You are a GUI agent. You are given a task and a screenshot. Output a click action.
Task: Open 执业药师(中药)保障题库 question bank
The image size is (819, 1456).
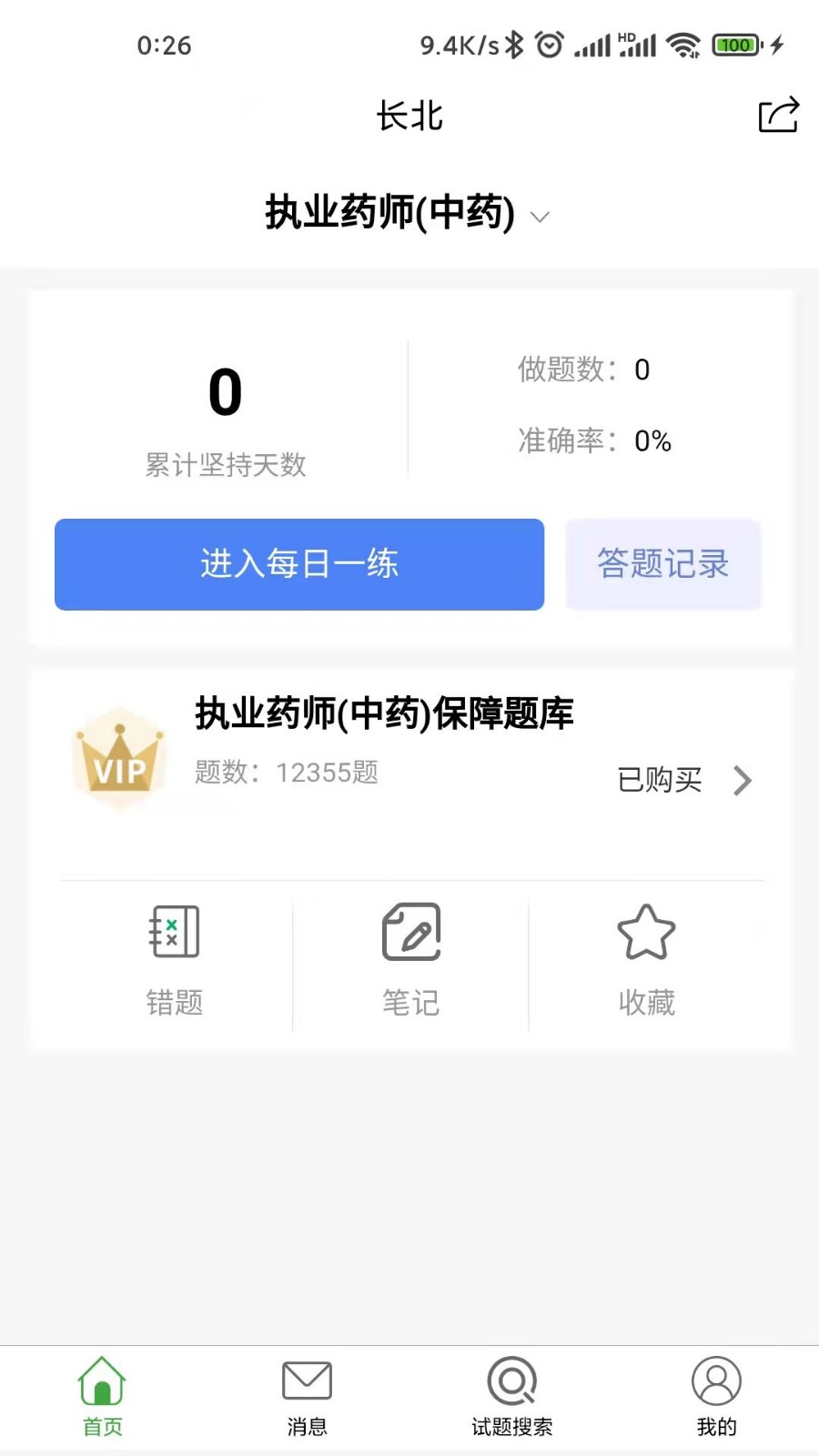[x=384, y=715]
